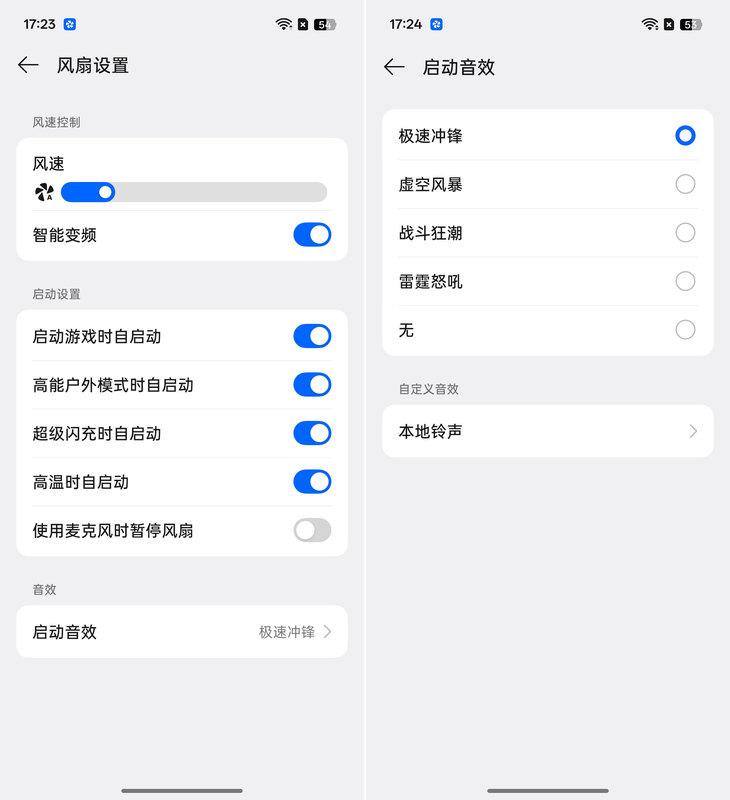The width and height of the screenshot is (730, 800).
Task: Open the 启动音效 settings row
Action: click(182, 632)
